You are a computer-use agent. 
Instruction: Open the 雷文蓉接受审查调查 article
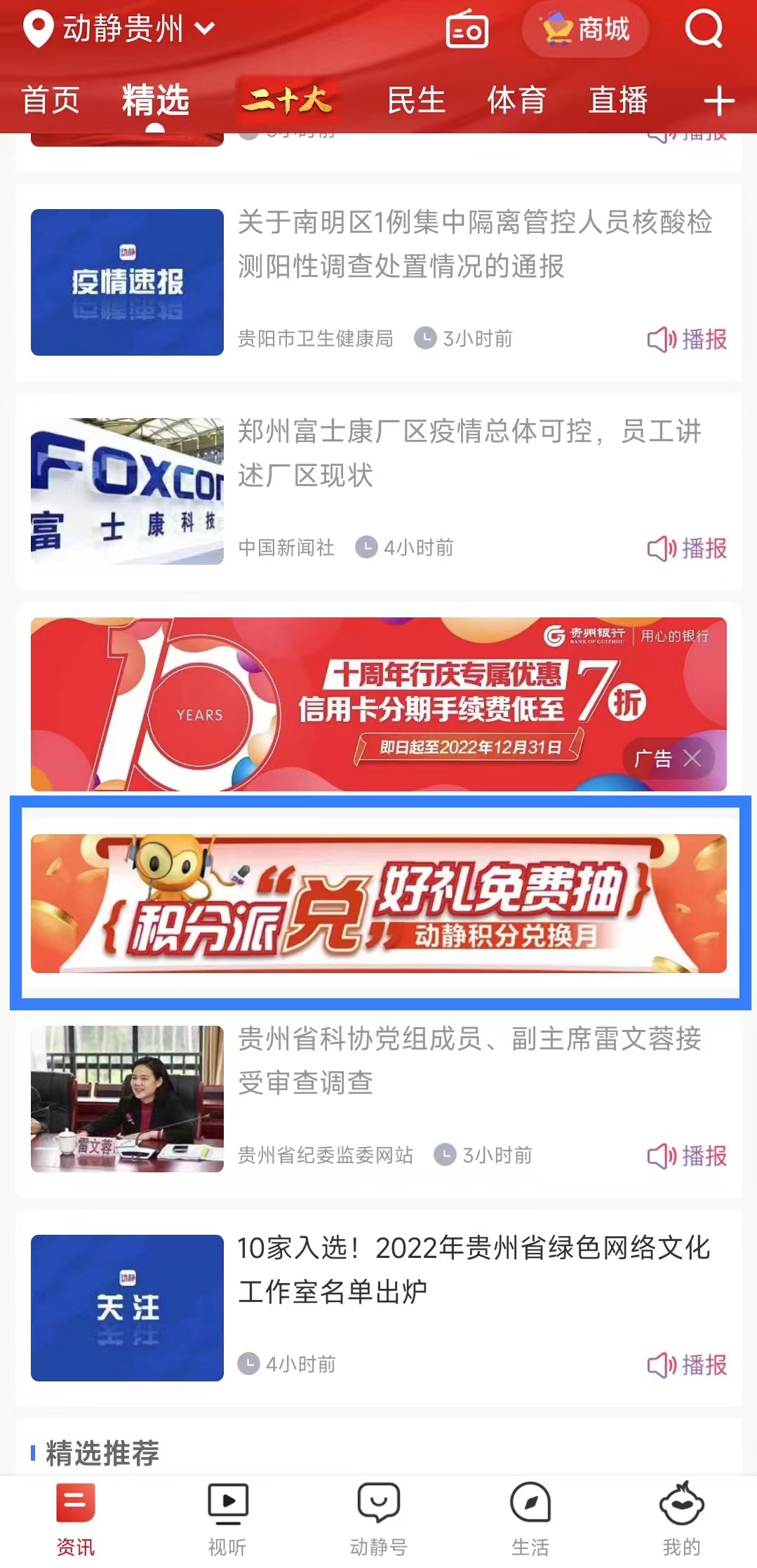[469, 1060]
